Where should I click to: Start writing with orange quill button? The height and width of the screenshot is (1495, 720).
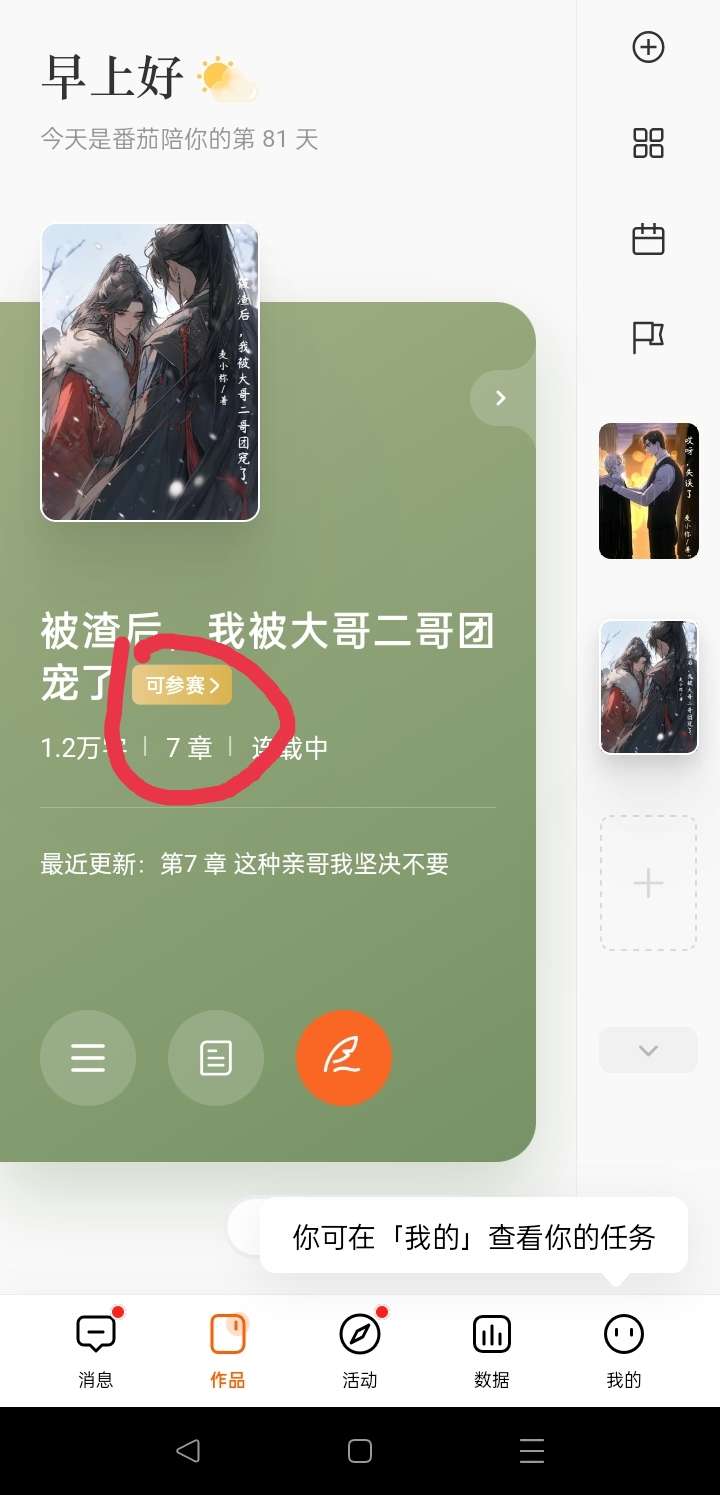coord(344,1058)
